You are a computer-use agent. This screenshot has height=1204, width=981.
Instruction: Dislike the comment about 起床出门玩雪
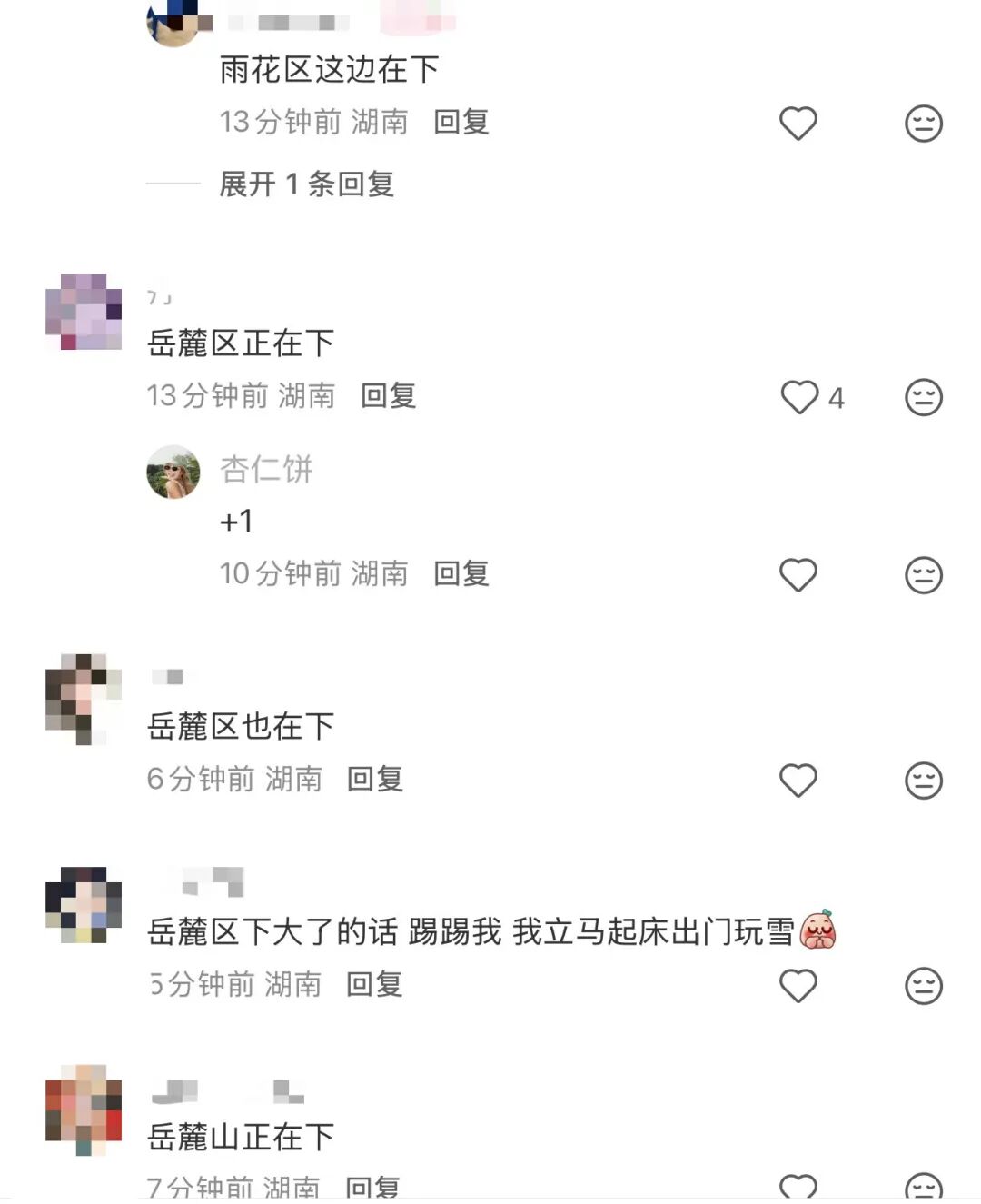[x=924, y=986]
